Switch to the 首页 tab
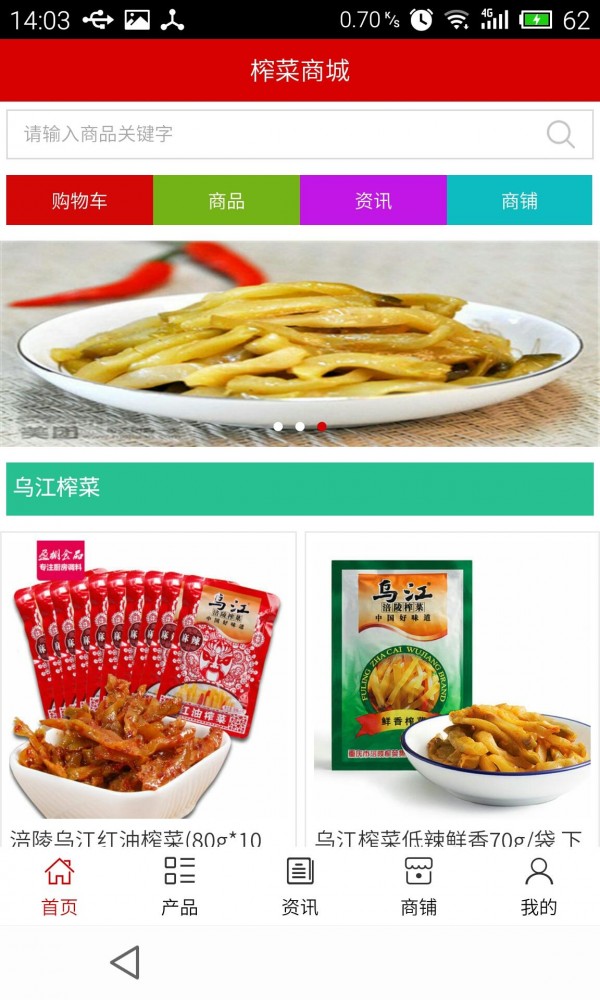Screen dimensions: 600x1000 click(59, 886)
